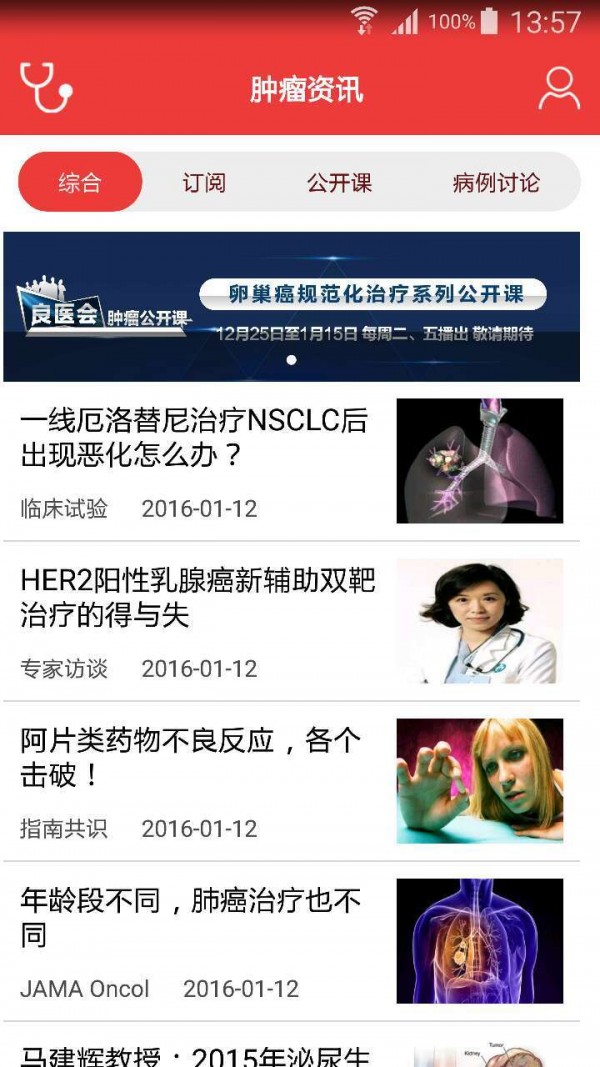Switch to the 订阅 tab

pyautogui.click(x=204, y=183)
